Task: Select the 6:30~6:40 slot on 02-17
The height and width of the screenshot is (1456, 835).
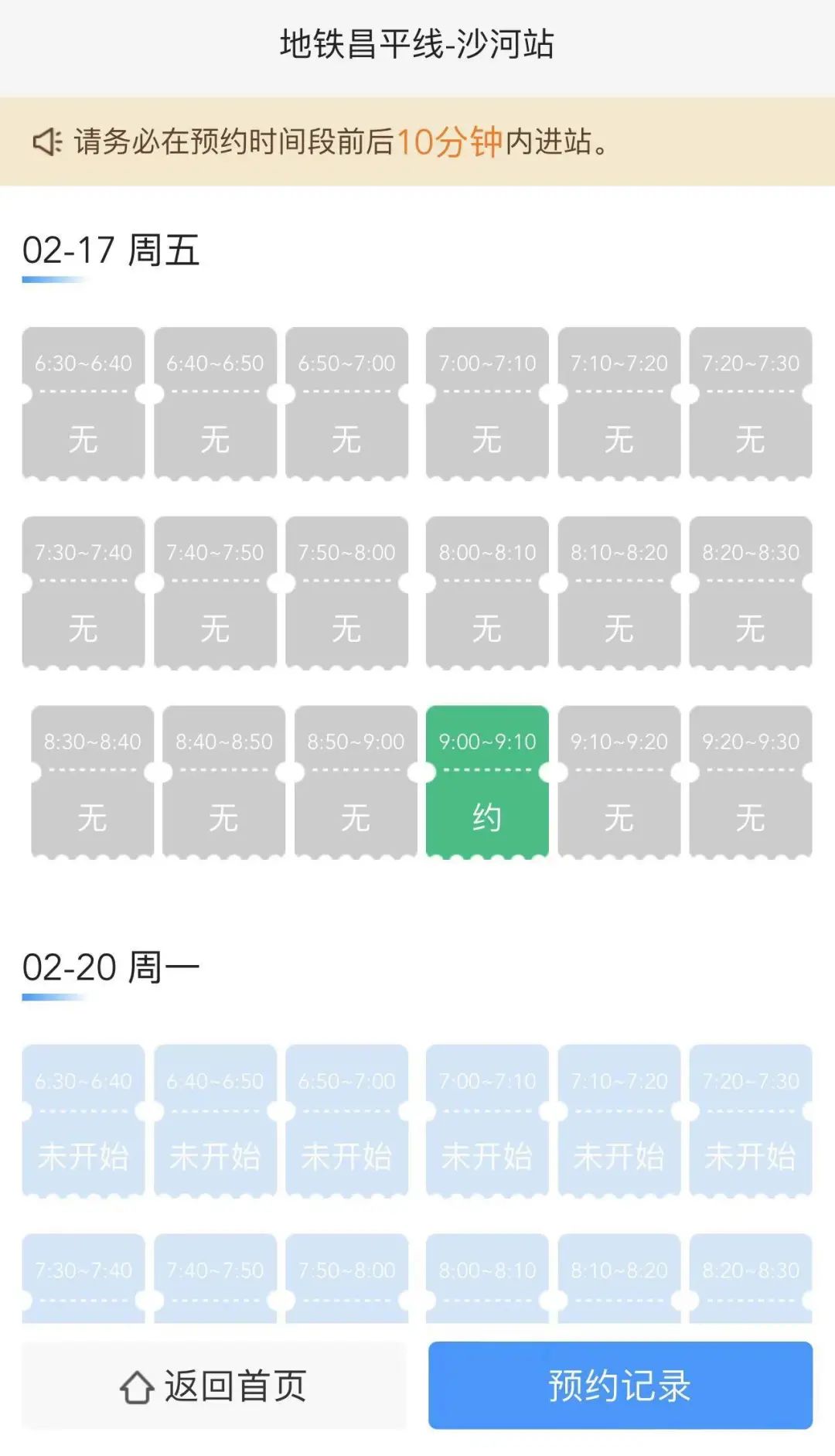Action: [83, 402]
